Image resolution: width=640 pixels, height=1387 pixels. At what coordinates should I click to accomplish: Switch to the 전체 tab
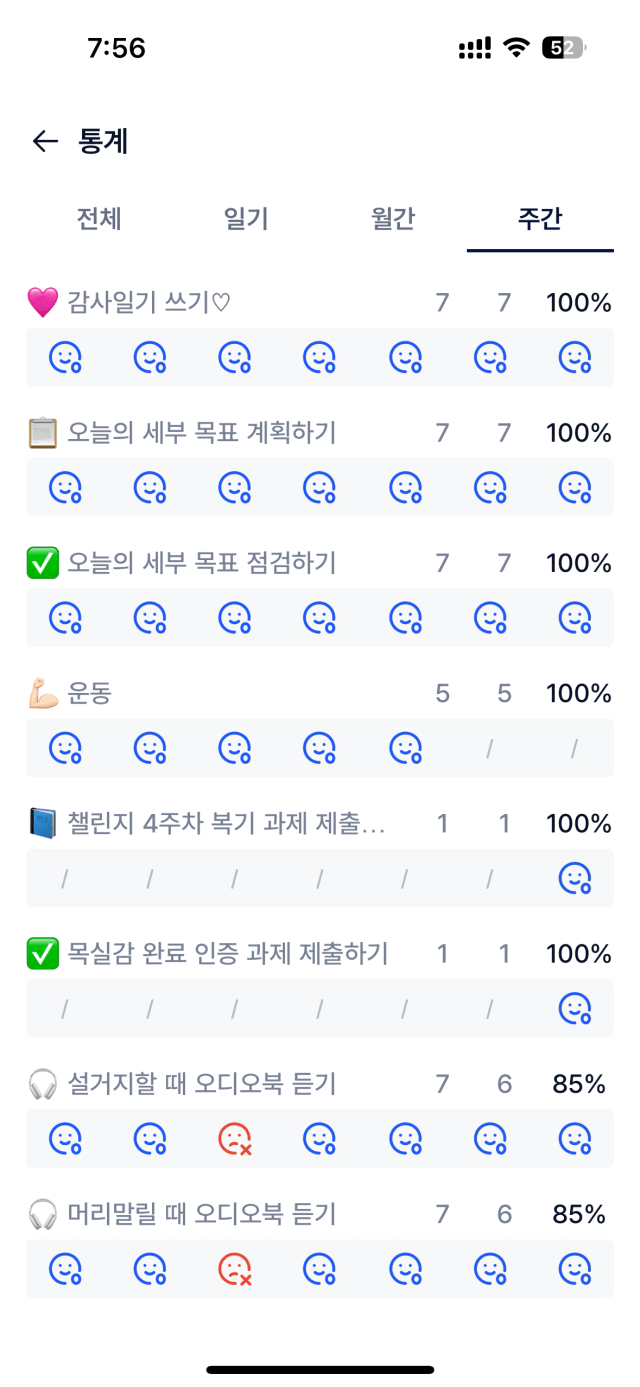pyautogui.click(x=99, y=219)
